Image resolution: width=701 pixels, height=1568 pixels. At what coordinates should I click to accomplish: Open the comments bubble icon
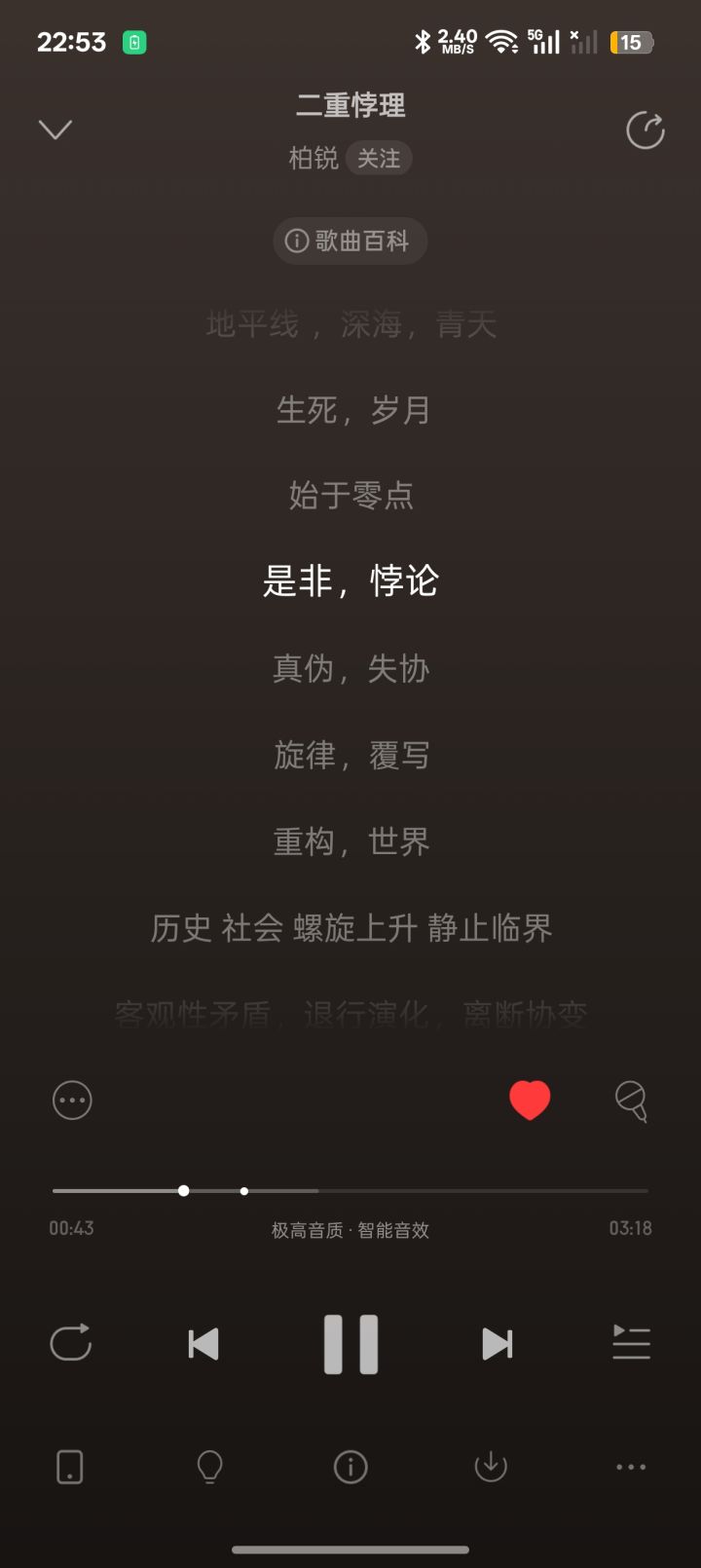point(72,1101)
